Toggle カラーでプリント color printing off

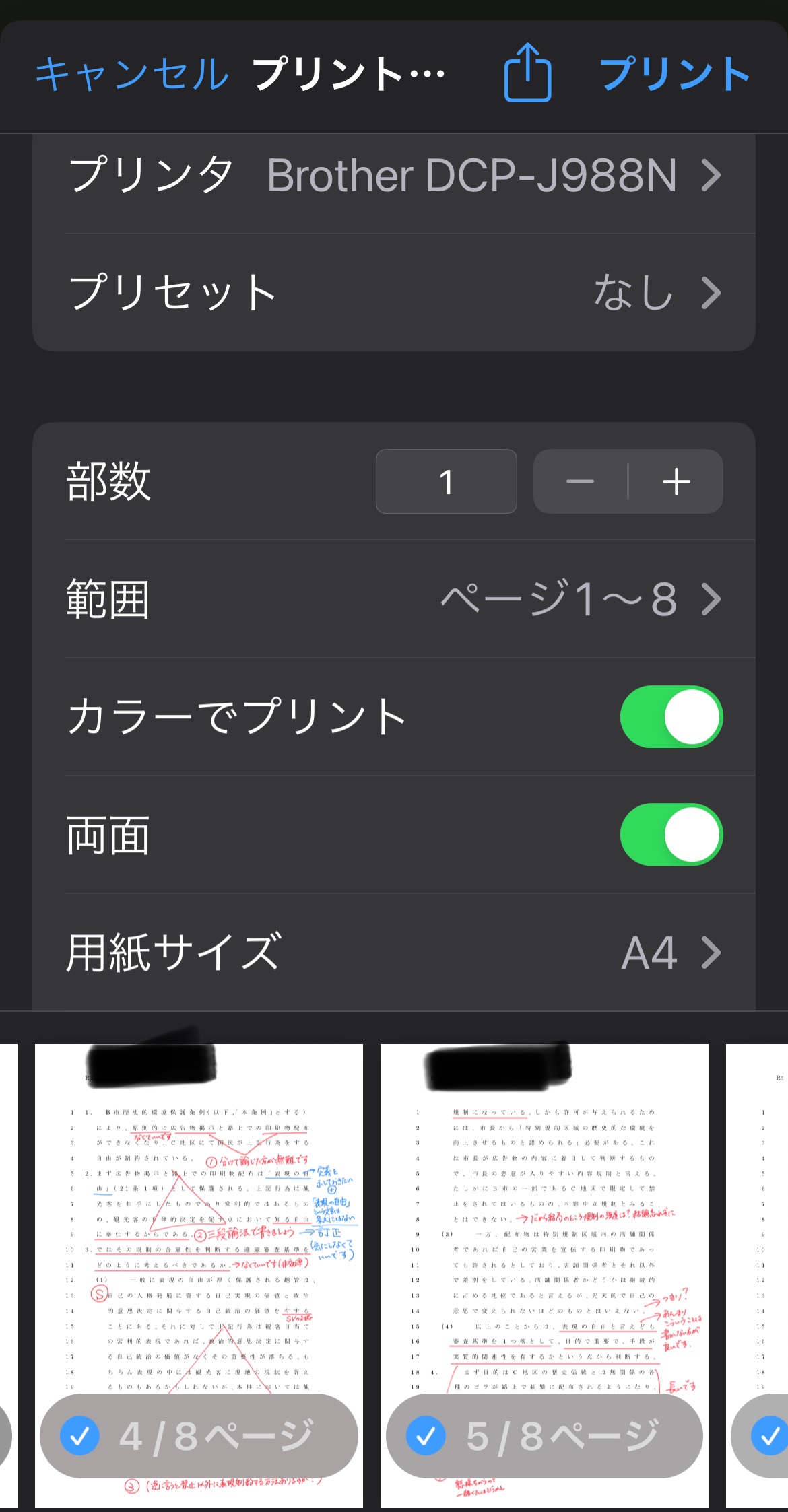[x=671, y=717]
